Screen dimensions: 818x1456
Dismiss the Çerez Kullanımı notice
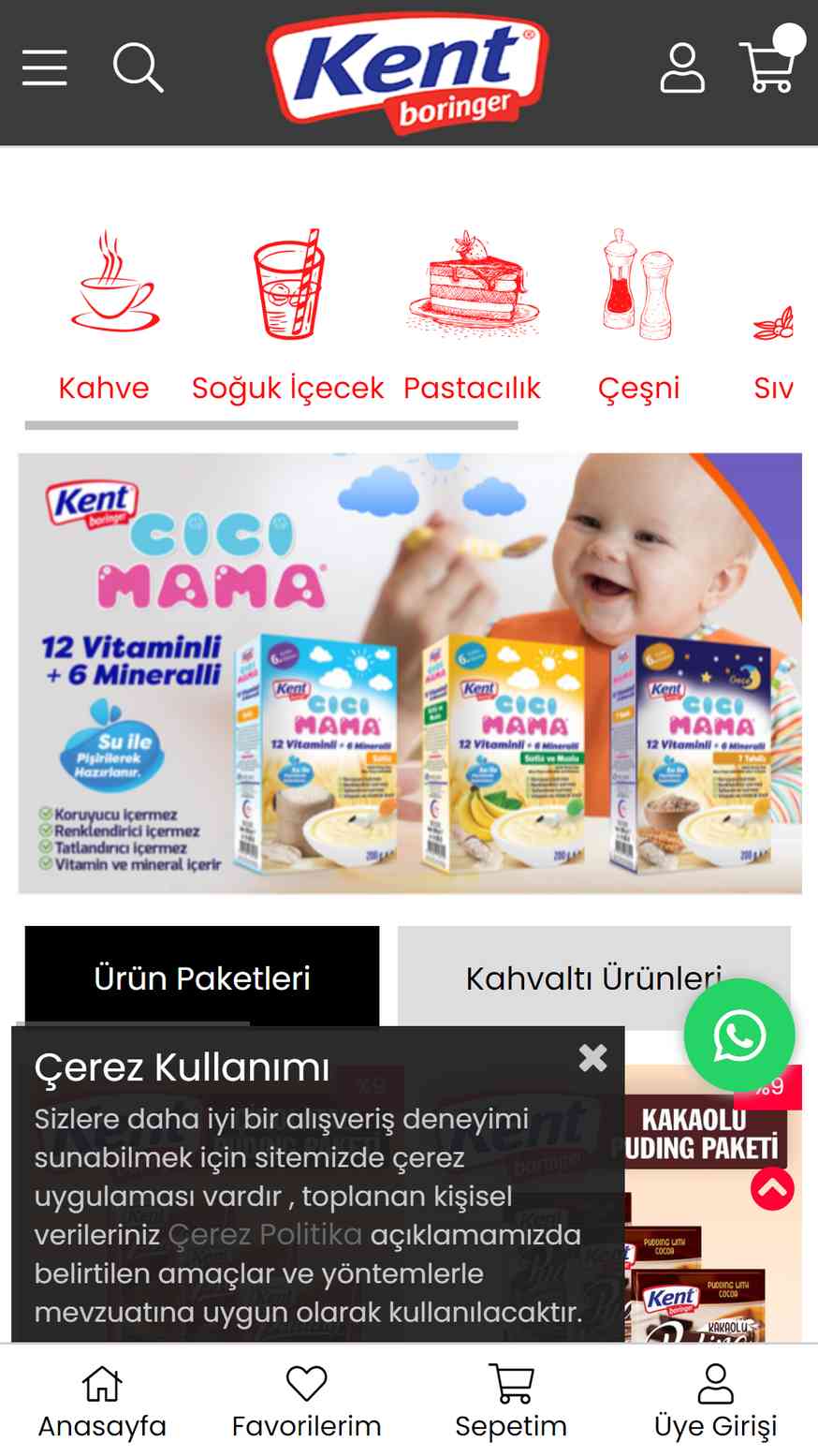[592, 1058]
